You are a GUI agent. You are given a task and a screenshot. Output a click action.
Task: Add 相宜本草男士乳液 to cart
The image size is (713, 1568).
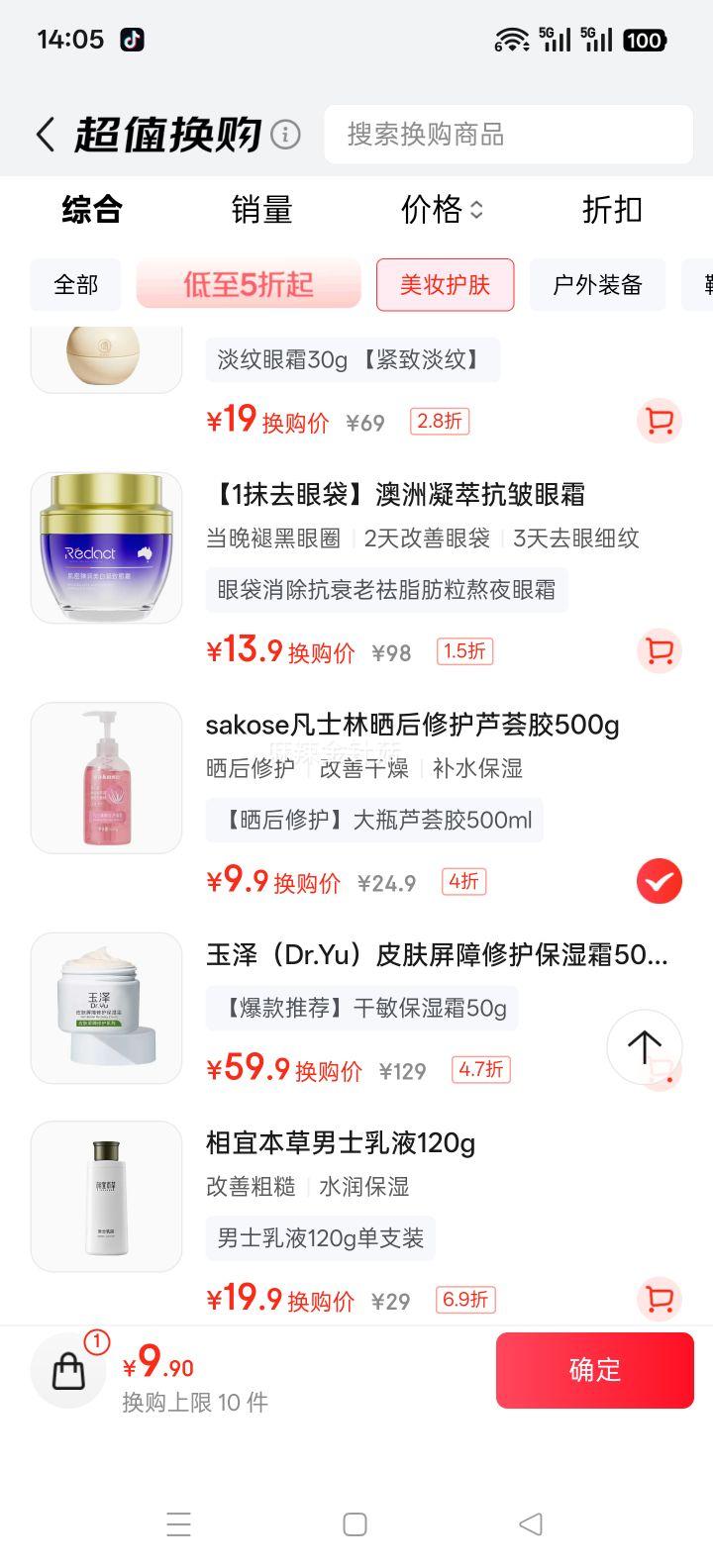(x=659, y=1299)
